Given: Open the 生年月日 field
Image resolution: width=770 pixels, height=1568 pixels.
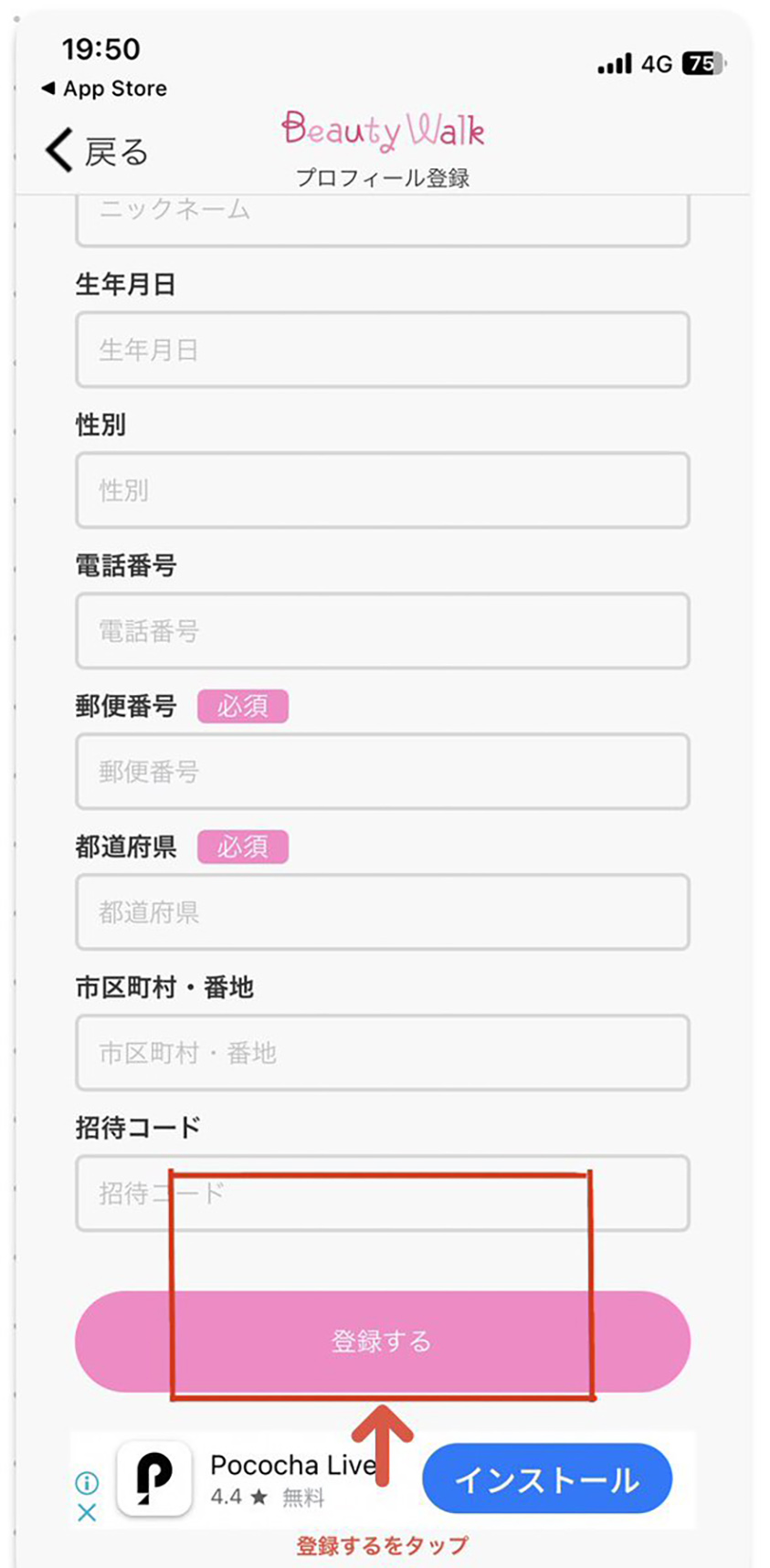Looking at the screenshot, I should pos(382,350).
